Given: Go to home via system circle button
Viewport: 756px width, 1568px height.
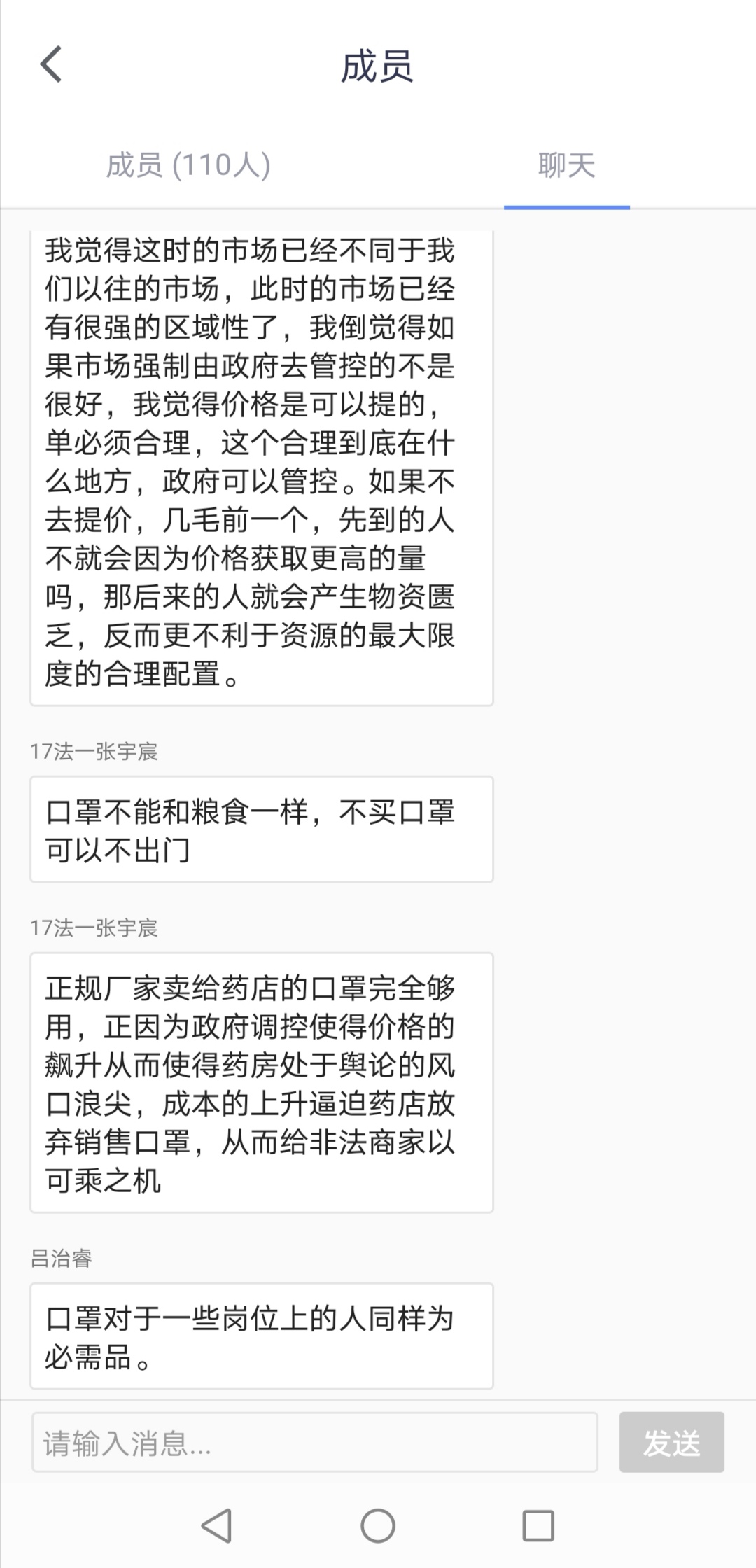Looking at the screenshot, I should [x=378, y=1525].
